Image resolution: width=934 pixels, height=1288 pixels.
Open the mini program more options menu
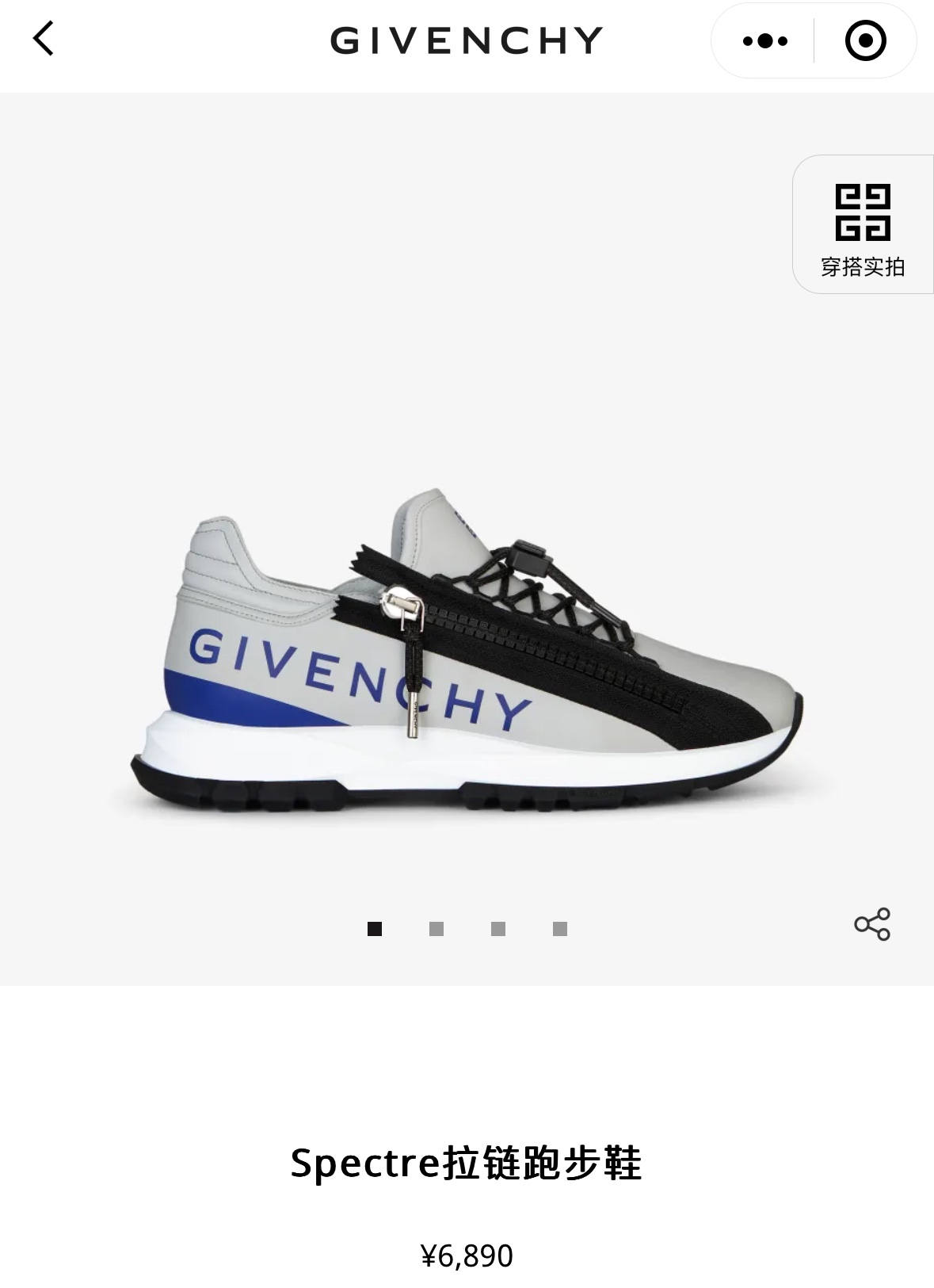pyautogui.click(x=764, y=40)
